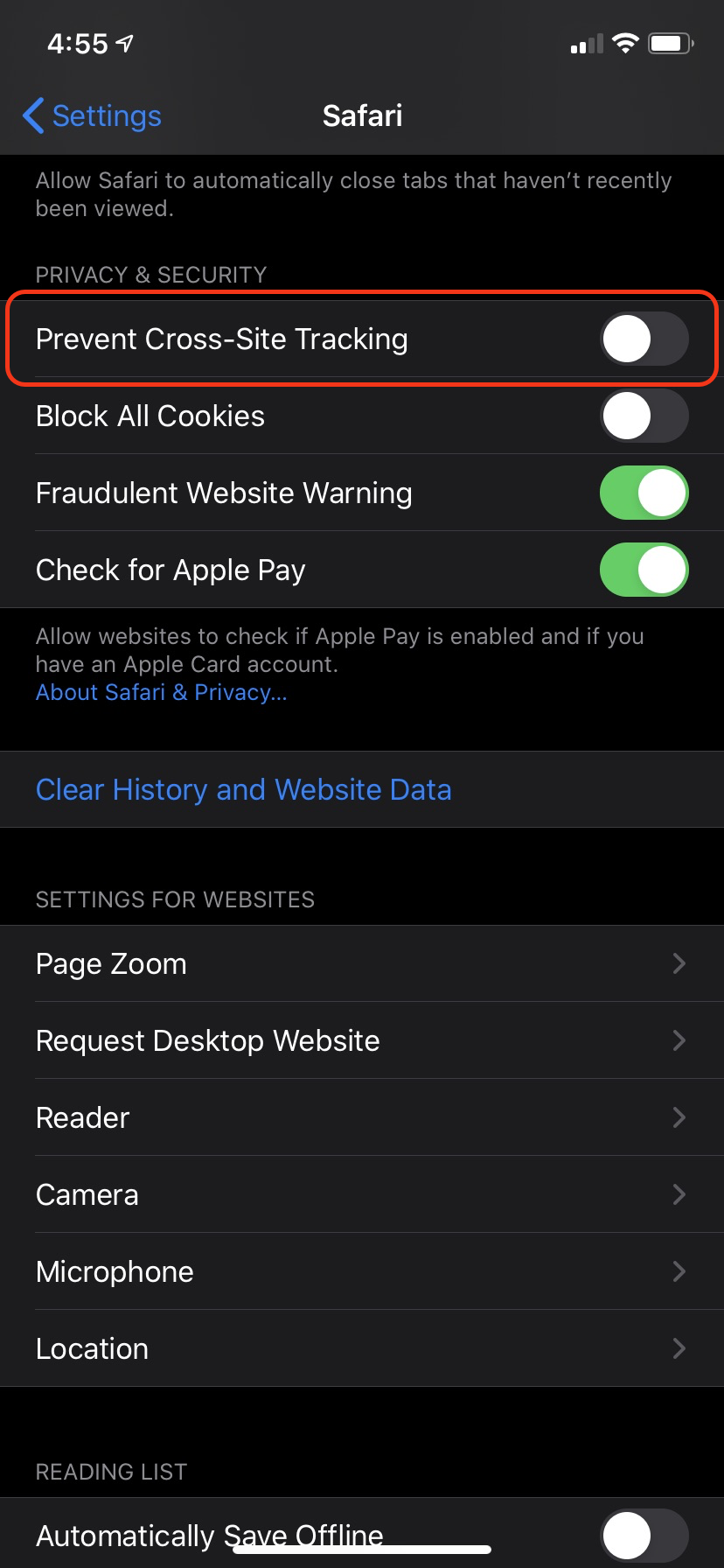Open Location website settings
The height and width of the screenshot is (1568, 724).
tap(362, 1348)
